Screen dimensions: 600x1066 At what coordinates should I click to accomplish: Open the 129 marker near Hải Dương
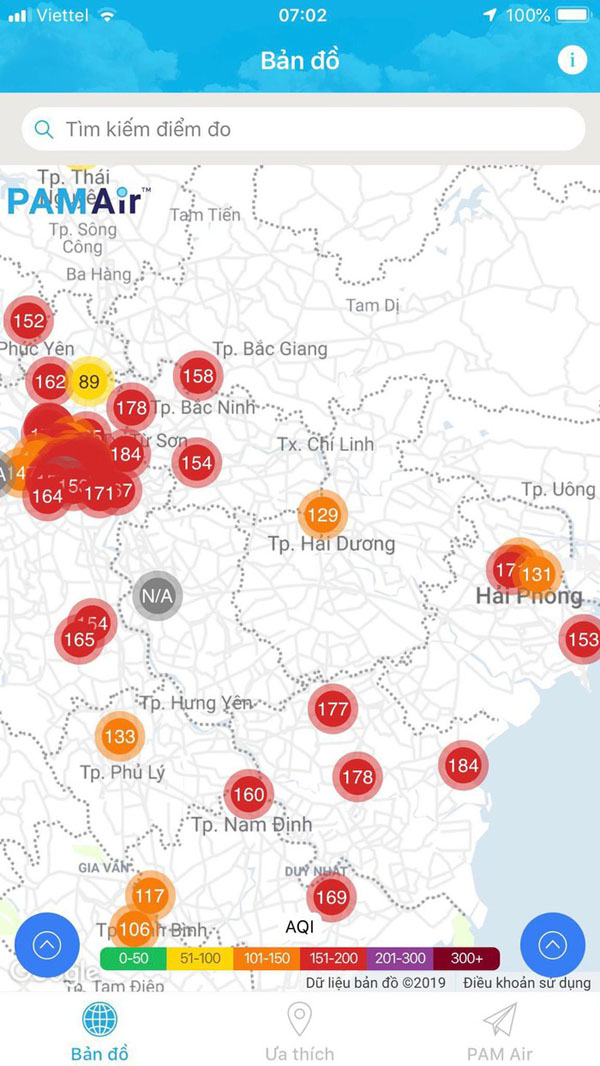tap(322, 516)
